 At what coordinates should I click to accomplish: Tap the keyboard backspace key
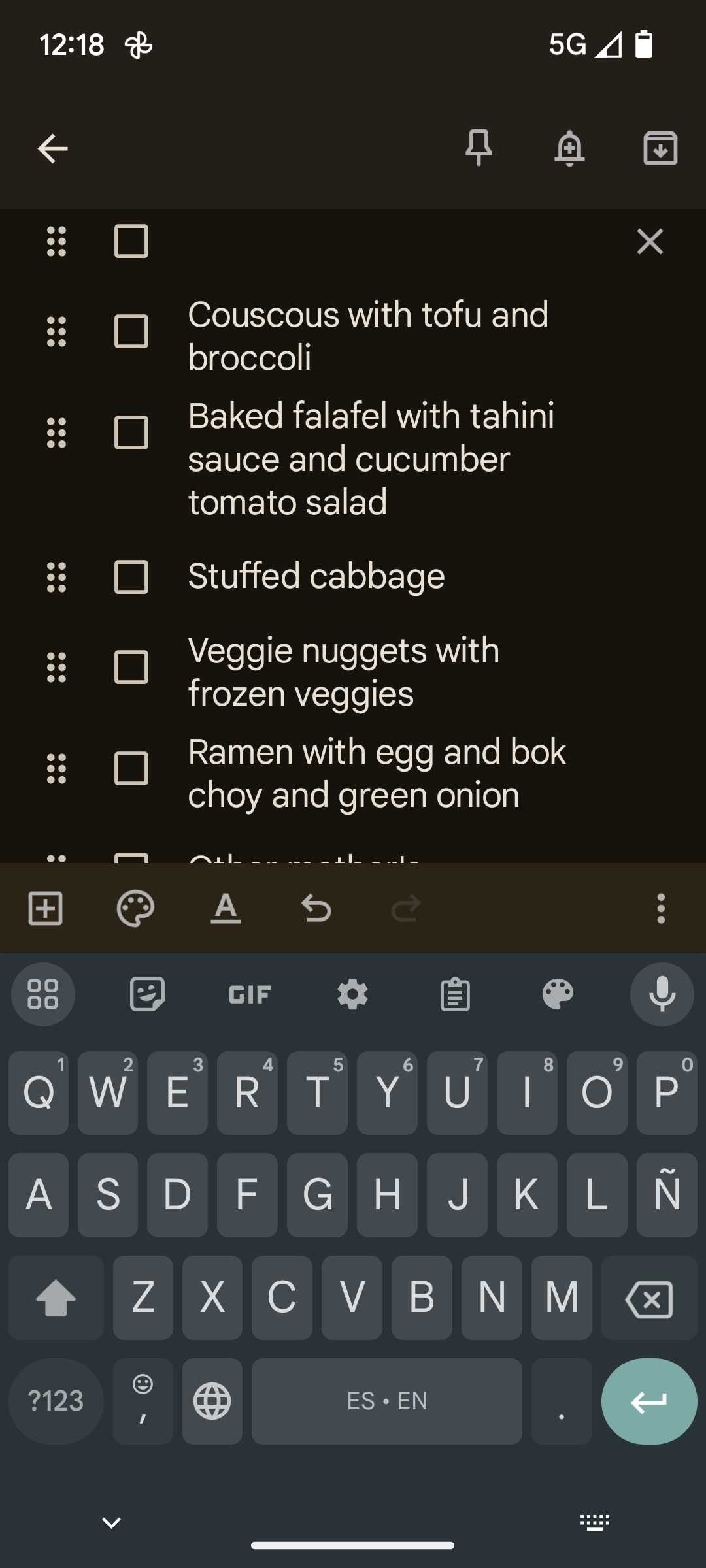(x=648, y=1298)
